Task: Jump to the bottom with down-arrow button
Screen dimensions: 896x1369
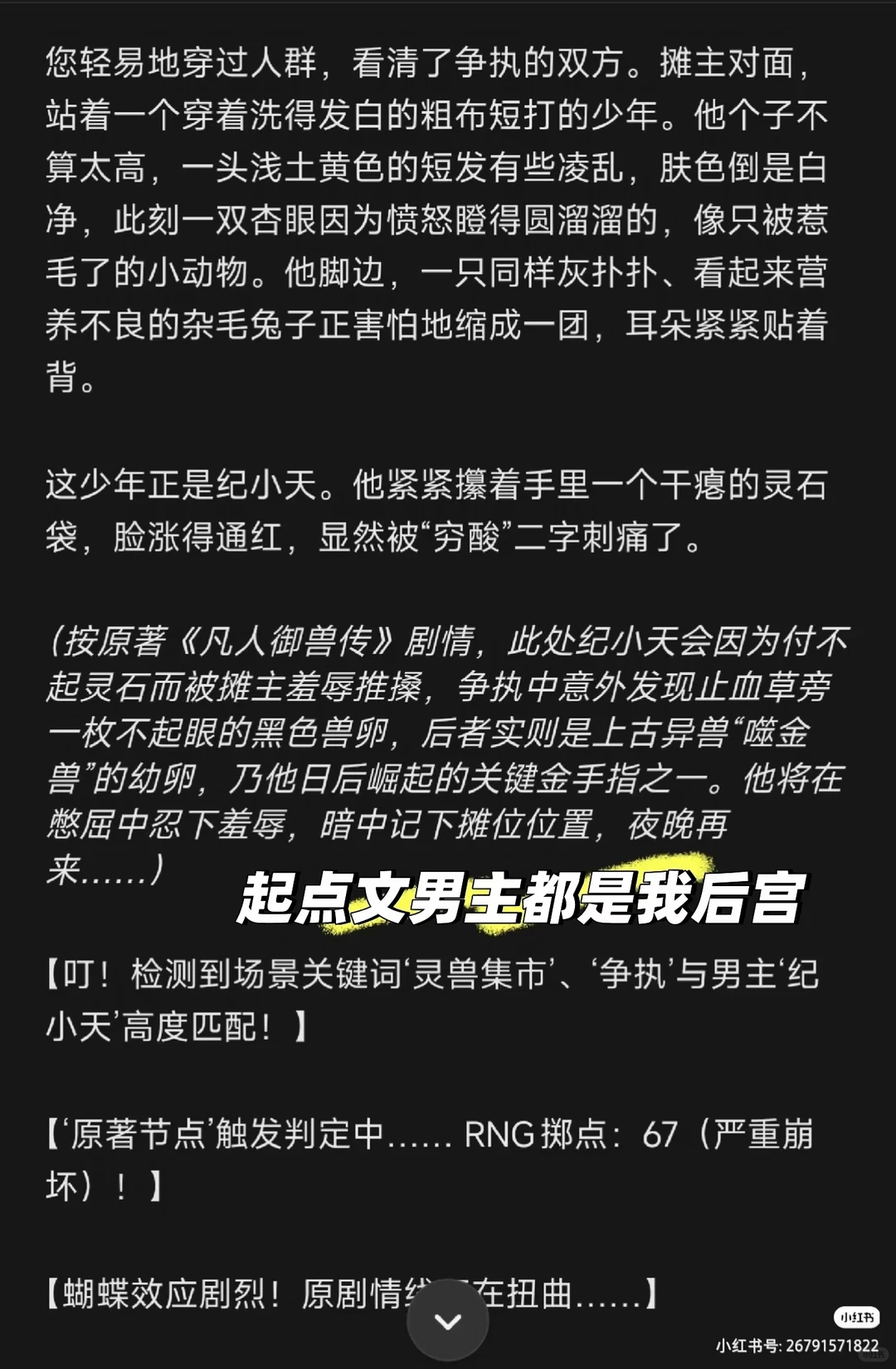Action: tap(448, 1320)
